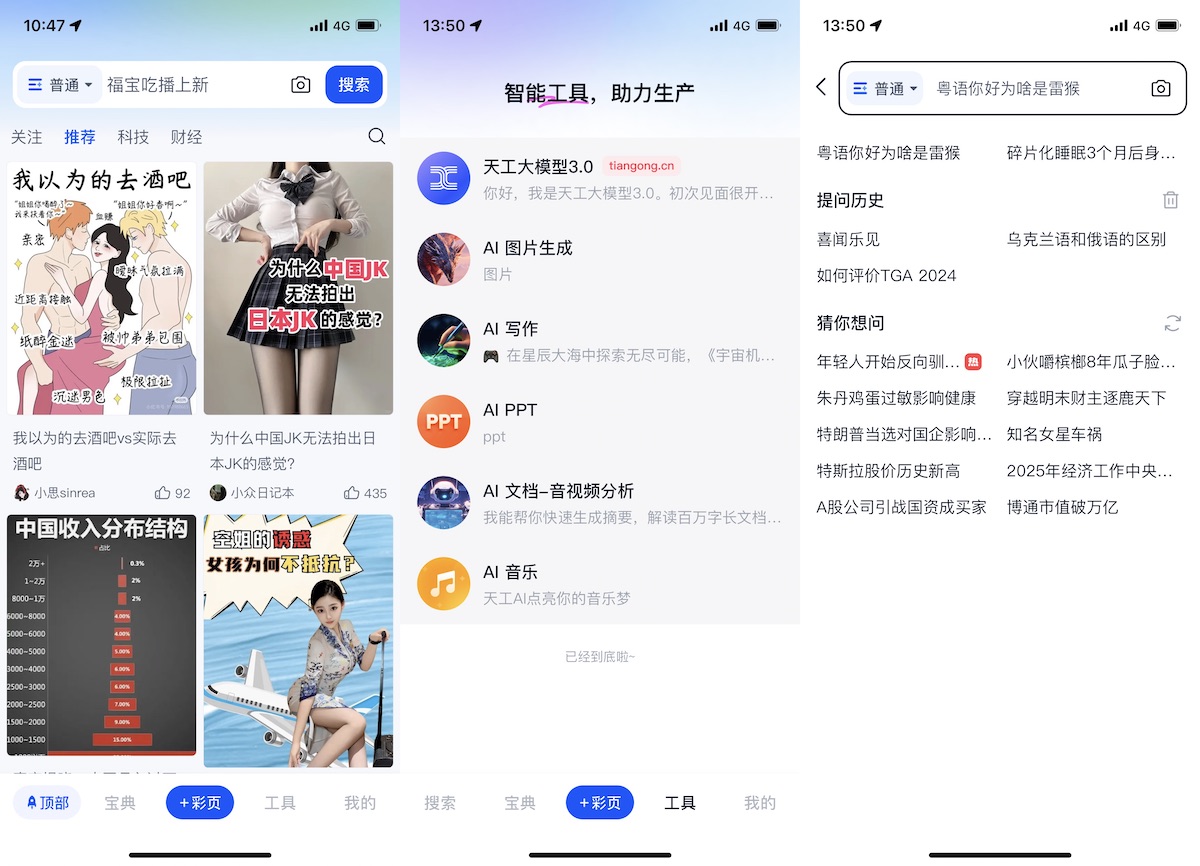The height and width of the screenshot is (866, 1200).
Task: Open the AI PPT tool
Action: pyautogui.click(x=600, y=422)
